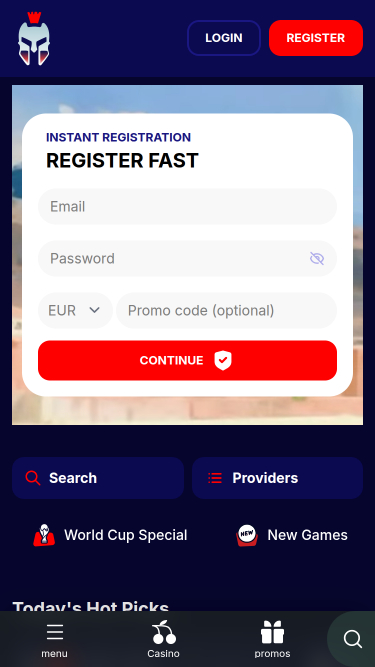Tap the helmet logo to go home
Screen dimensions: 375x667
34,39
